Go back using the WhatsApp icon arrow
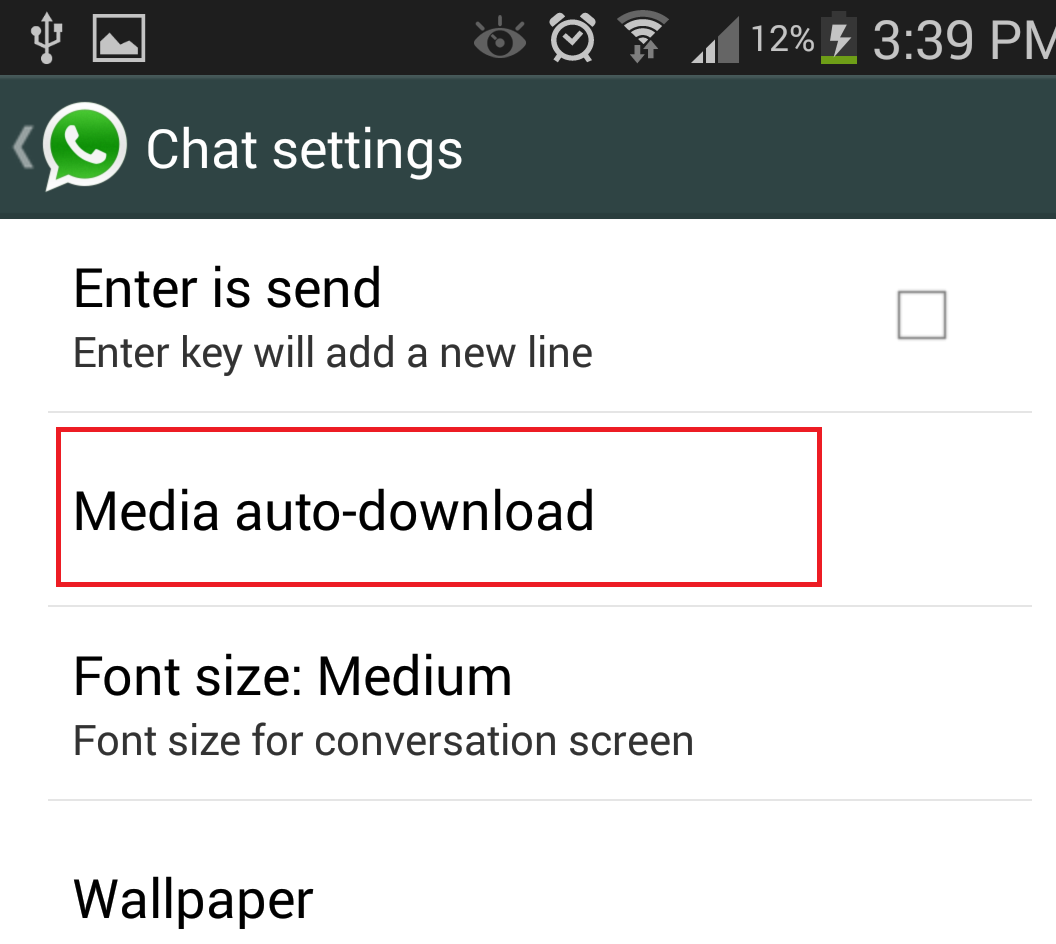 tap(70, 149)
